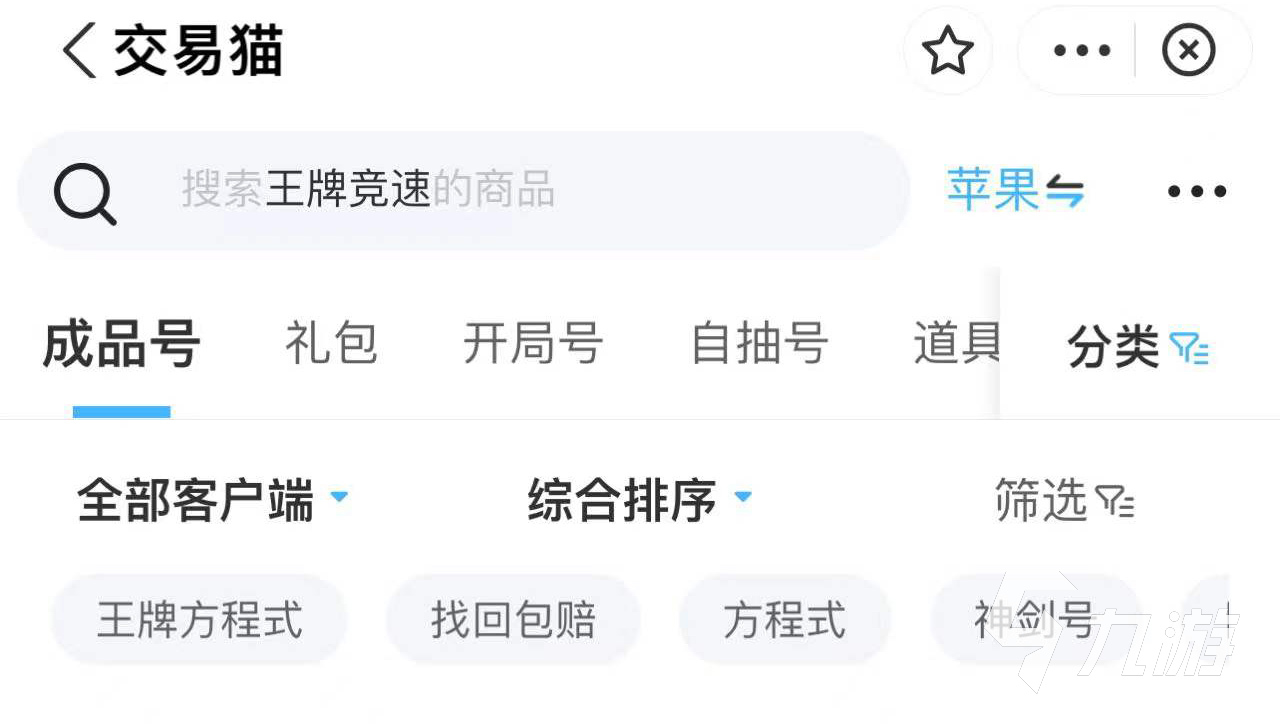This screenshot has height=724, width=1280.
Task: Select the 方程式 chip
Action: pyautogui.click(x=785, y=620)
